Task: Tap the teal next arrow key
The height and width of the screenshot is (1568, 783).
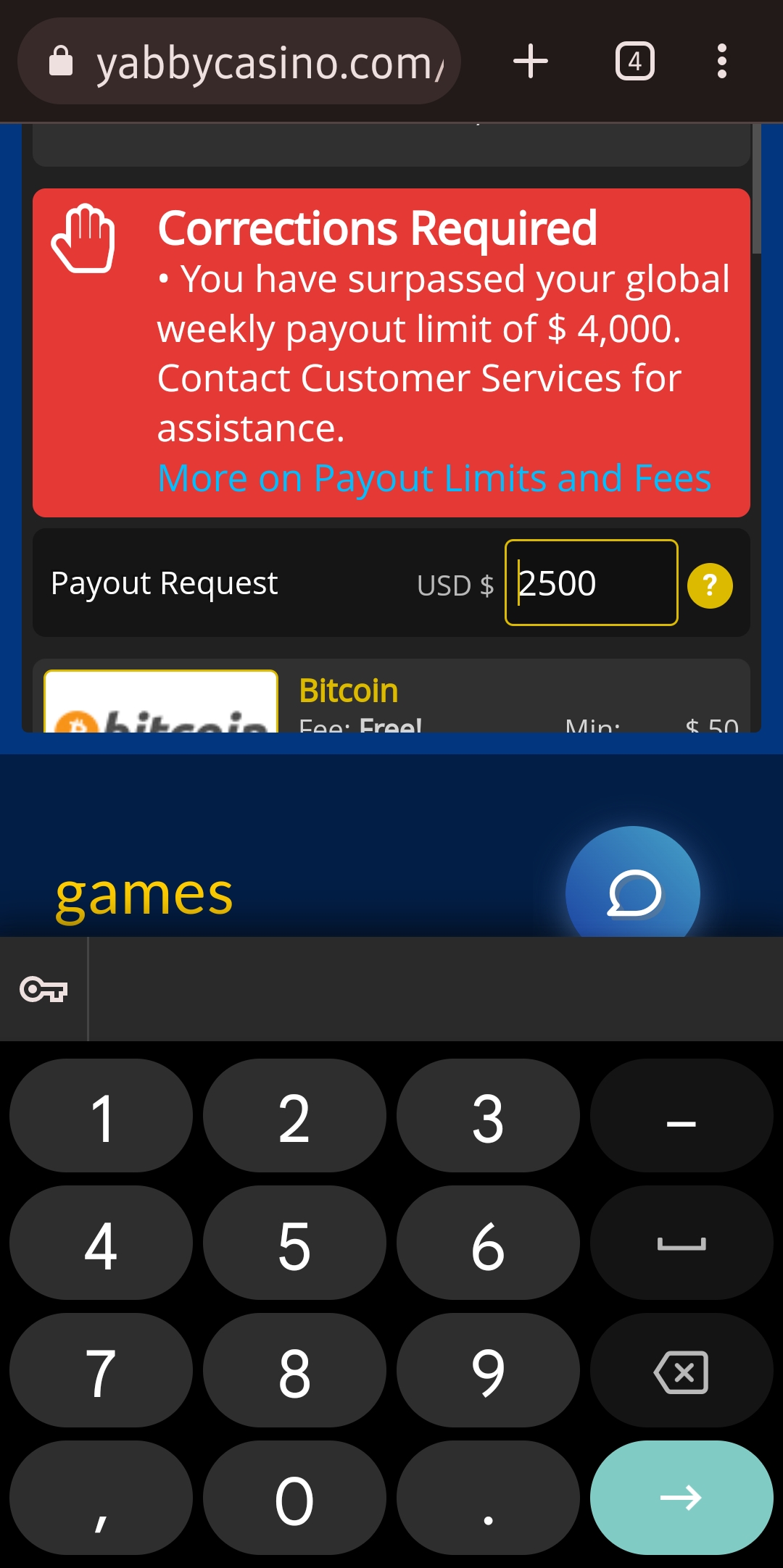Action: tap(681, 1497)
